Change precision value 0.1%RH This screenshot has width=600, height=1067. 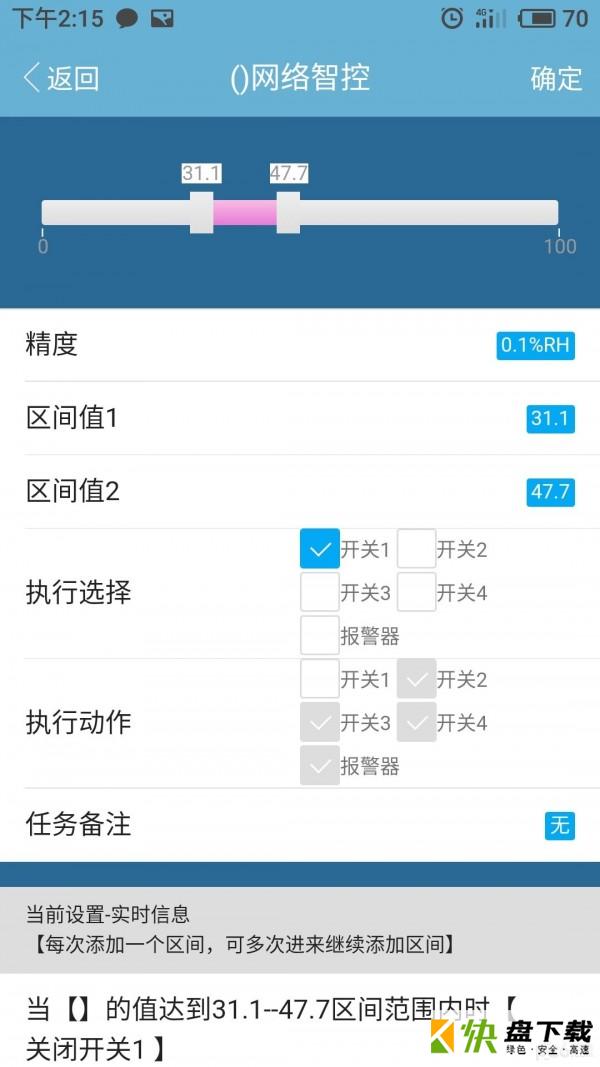pos(535,345)
